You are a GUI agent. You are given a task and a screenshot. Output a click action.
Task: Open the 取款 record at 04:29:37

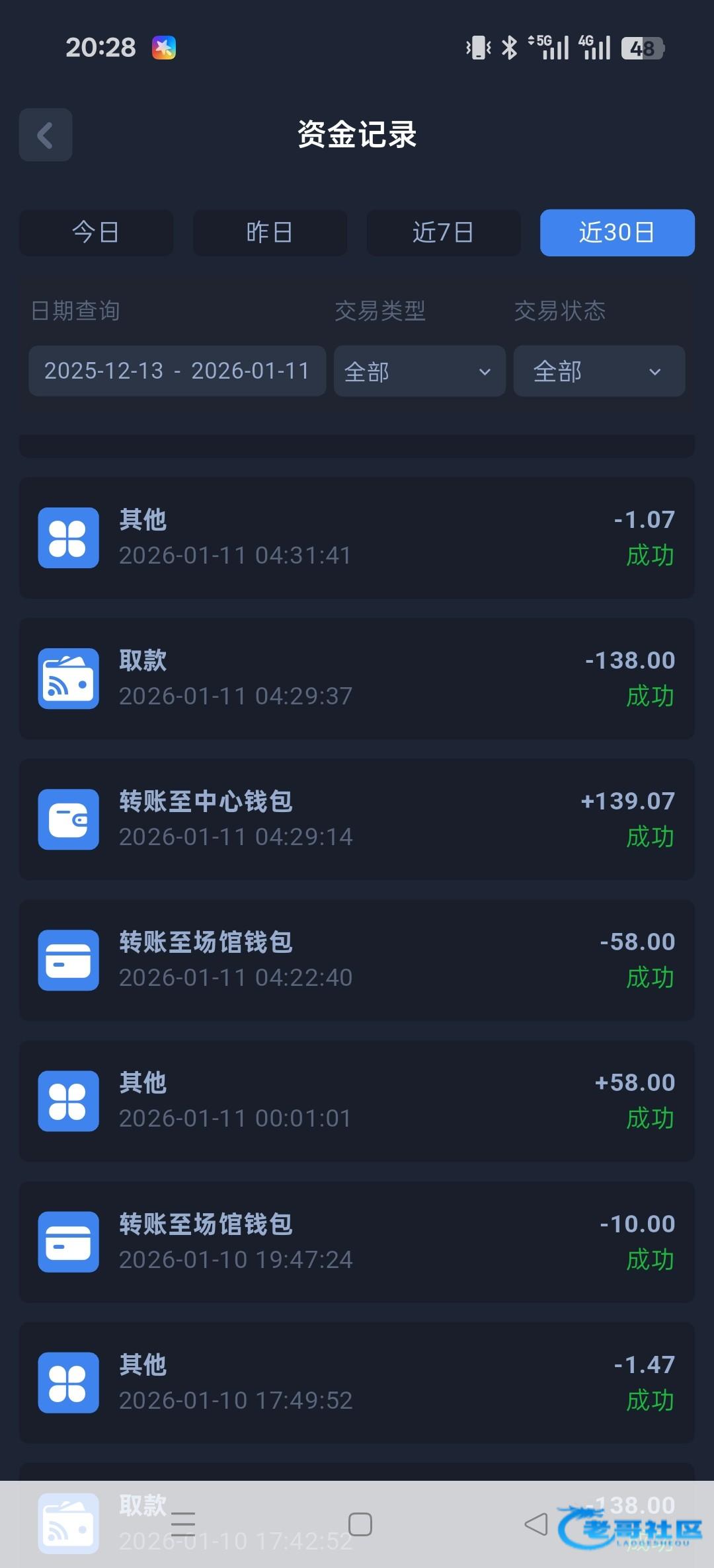[x=357, y=679]
